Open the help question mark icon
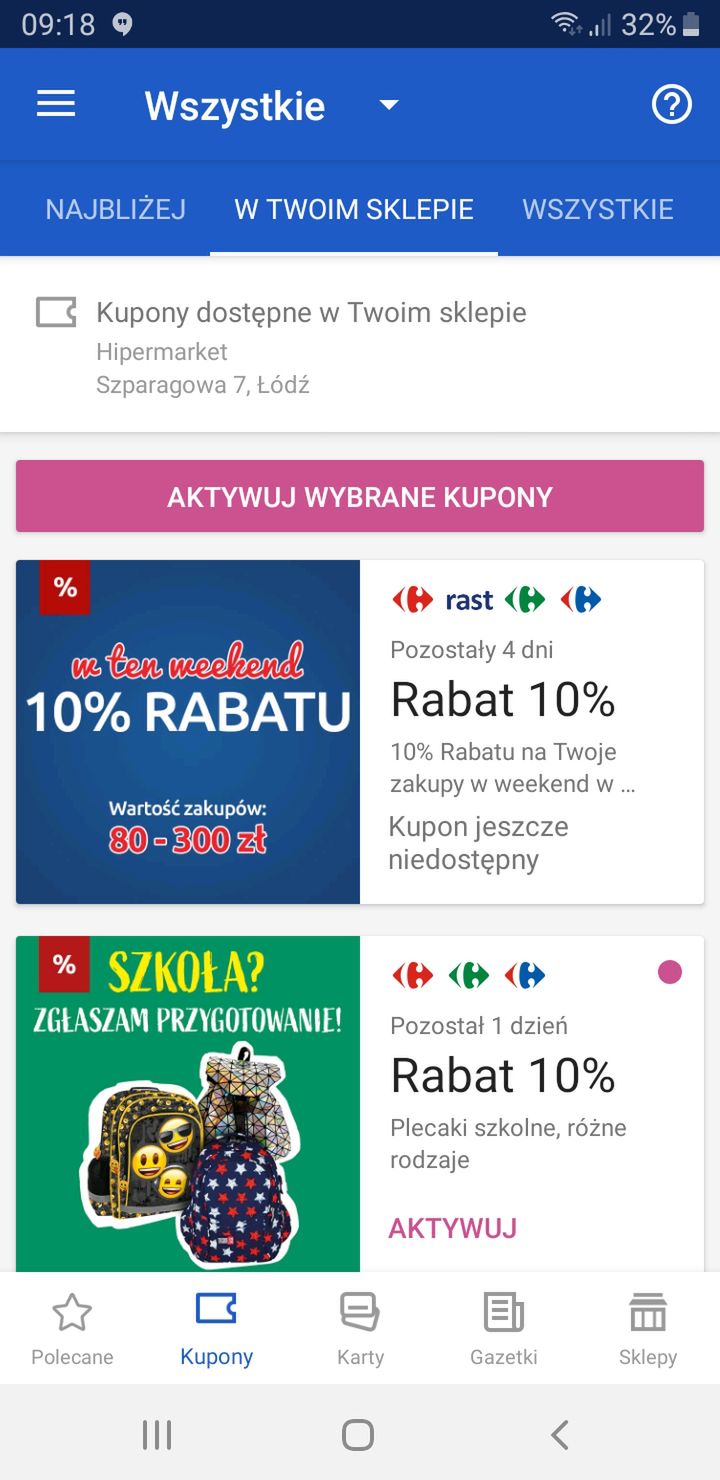 pyautogui.click(x=672, y=104)
